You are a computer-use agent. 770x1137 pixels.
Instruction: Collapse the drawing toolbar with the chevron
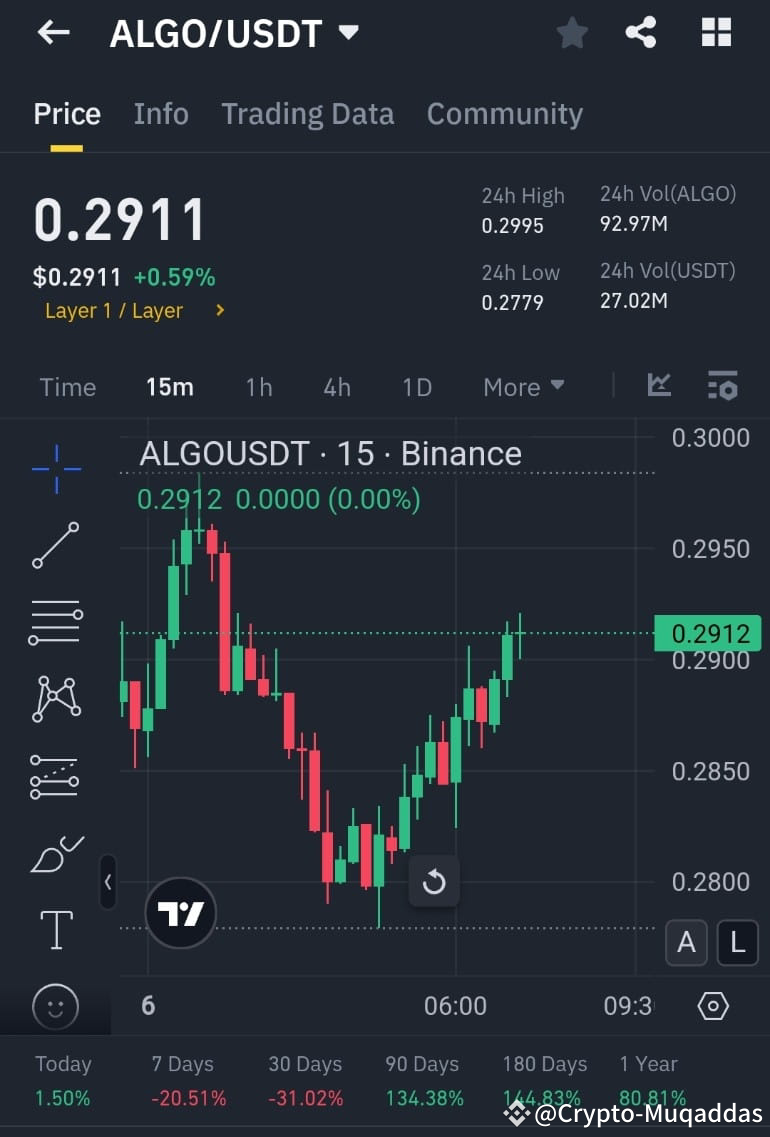pyautogui.click(x=108, y=883)
